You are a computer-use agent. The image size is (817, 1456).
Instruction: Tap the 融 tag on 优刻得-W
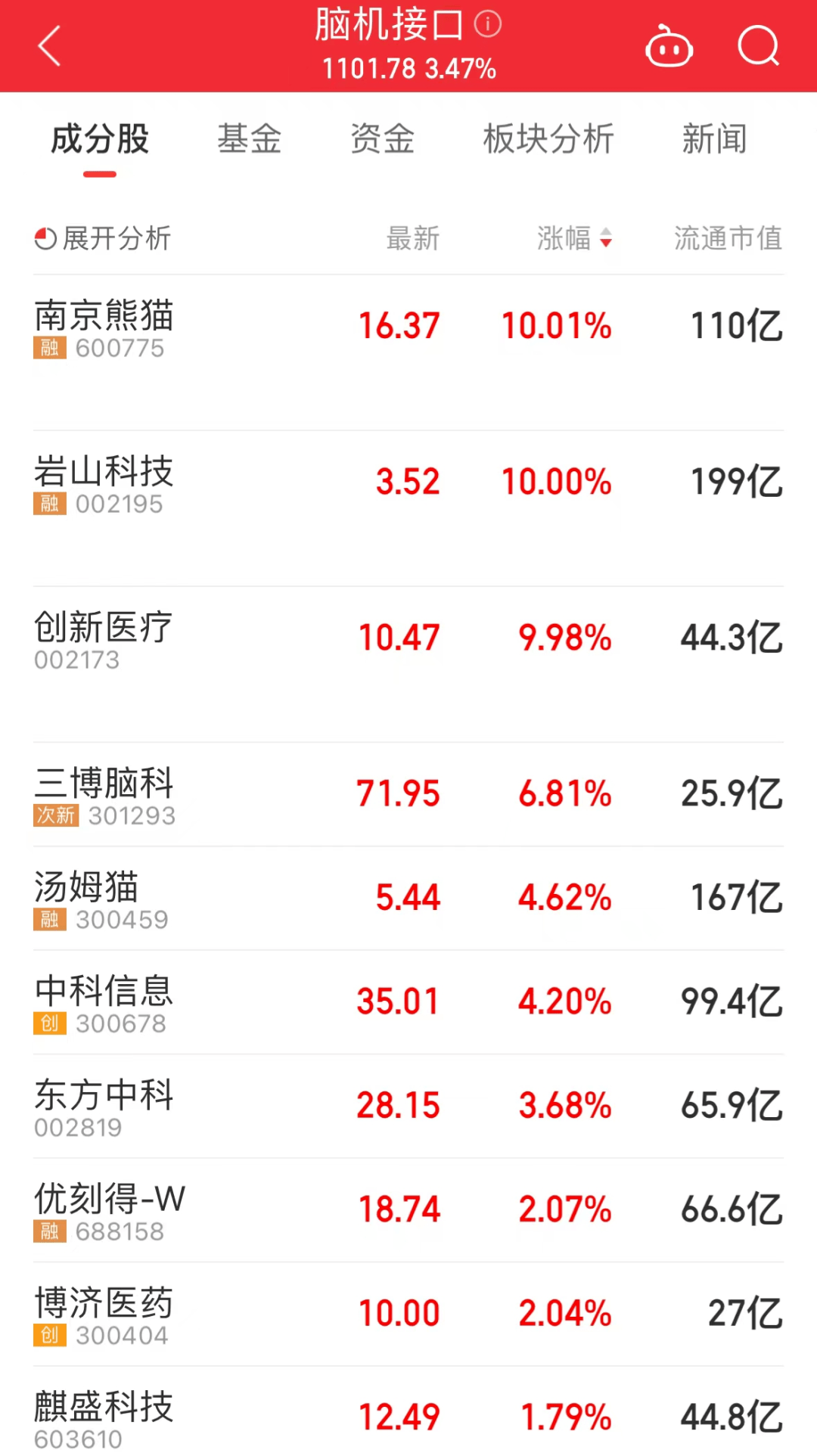click(49, 1232)
